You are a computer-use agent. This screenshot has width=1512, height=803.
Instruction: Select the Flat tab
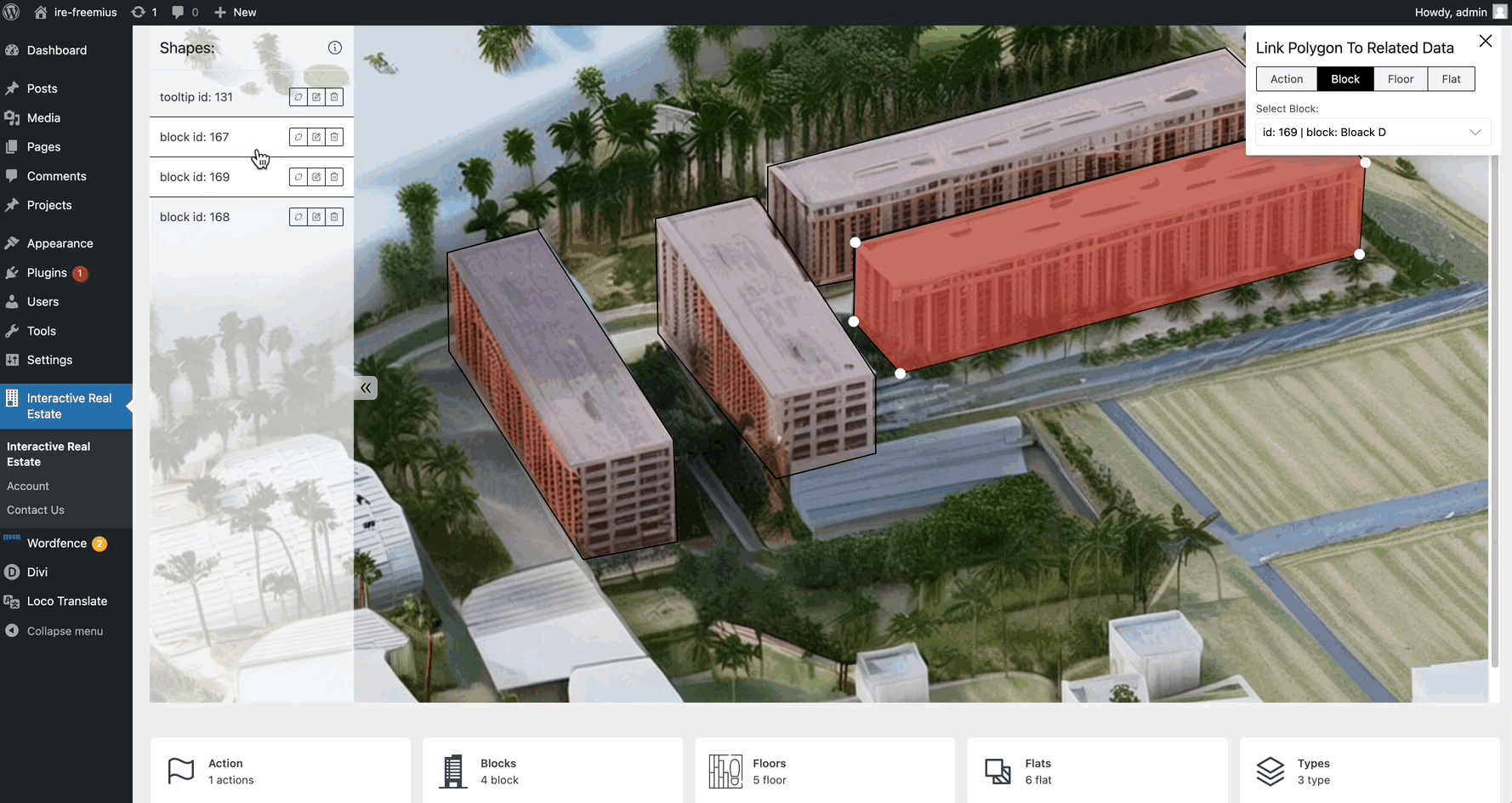point(1451,79)
